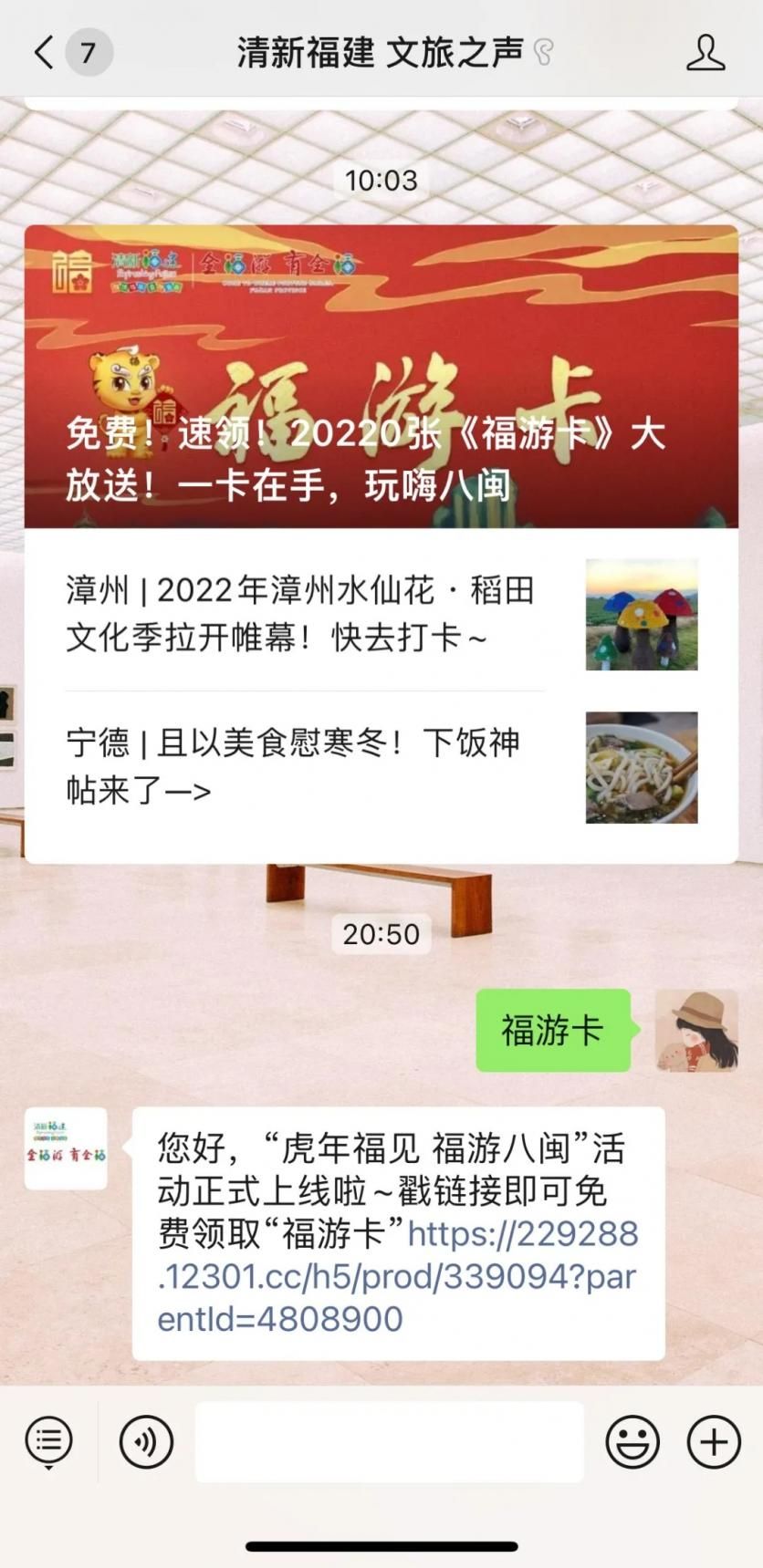Open the 福游卡 claim link in the reply
This screenshot has height=1568, width=763.
tap(398, 1276)
